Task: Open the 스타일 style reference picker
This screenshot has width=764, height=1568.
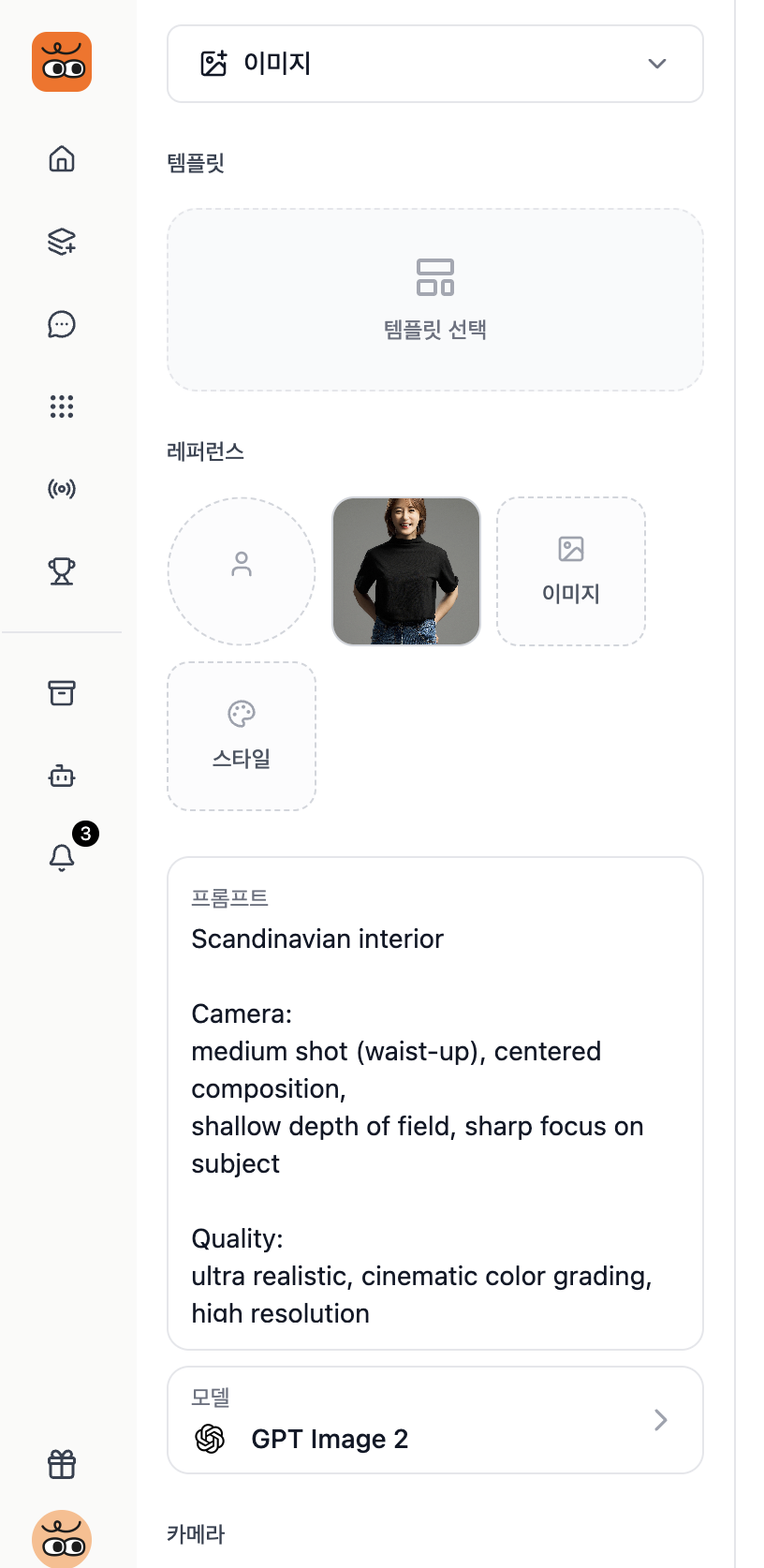Action: (x=242, y=735)
